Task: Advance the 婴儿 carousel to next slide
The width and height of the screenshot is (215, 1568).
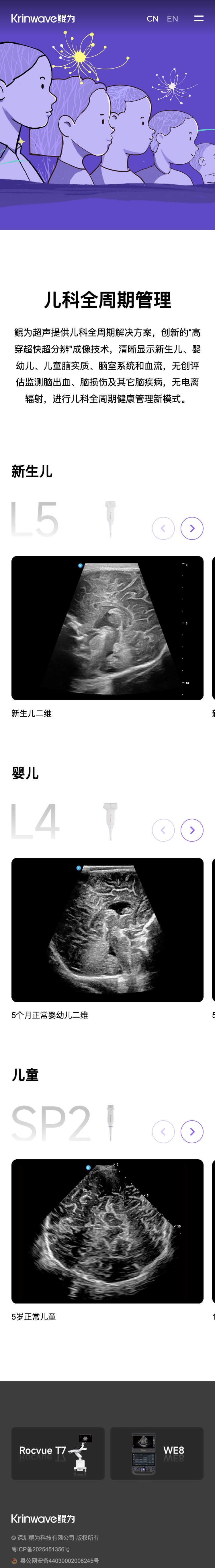Action: [x=192, y=830]
